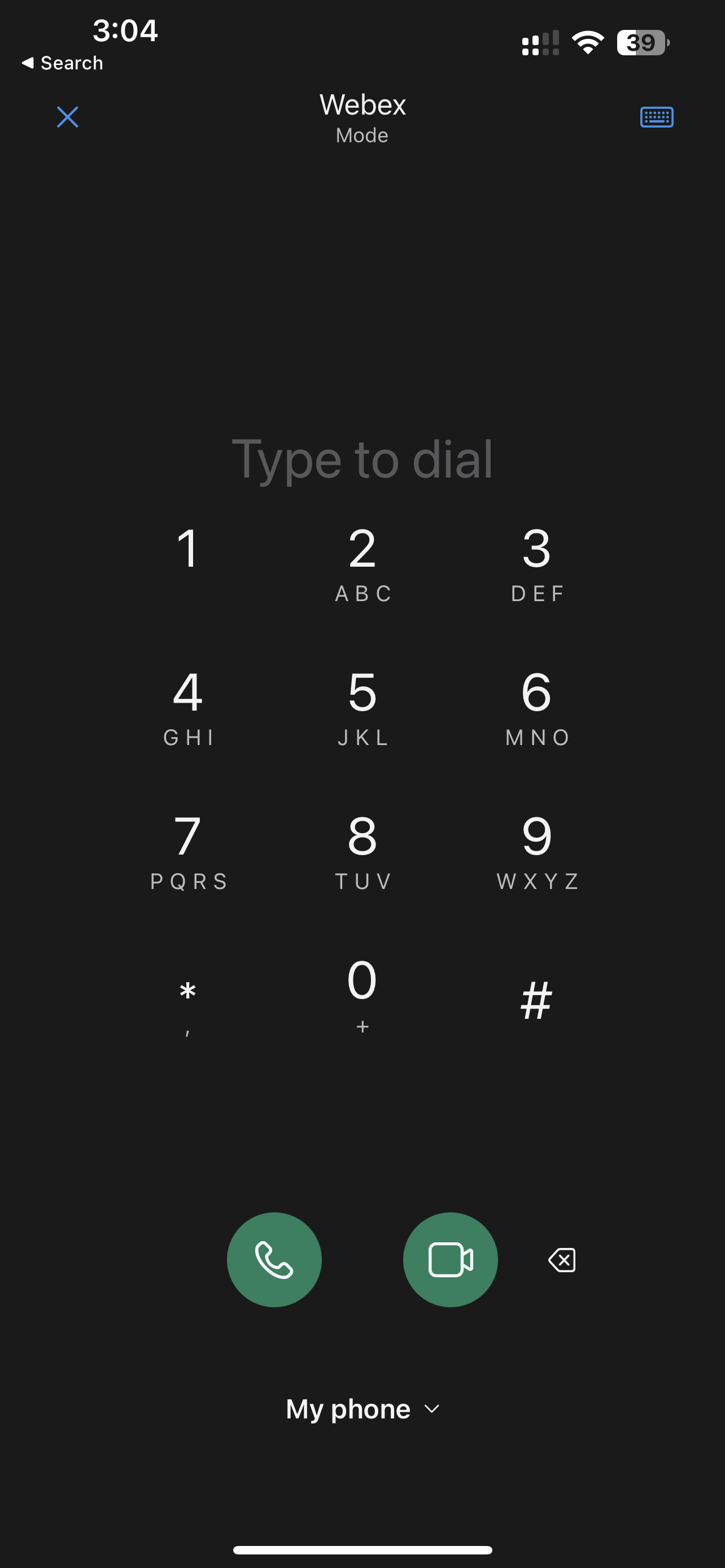Enter digit 3 on the dialpad
The width and height of the screenshot is (725, 1568).
(x=537, y=563)
